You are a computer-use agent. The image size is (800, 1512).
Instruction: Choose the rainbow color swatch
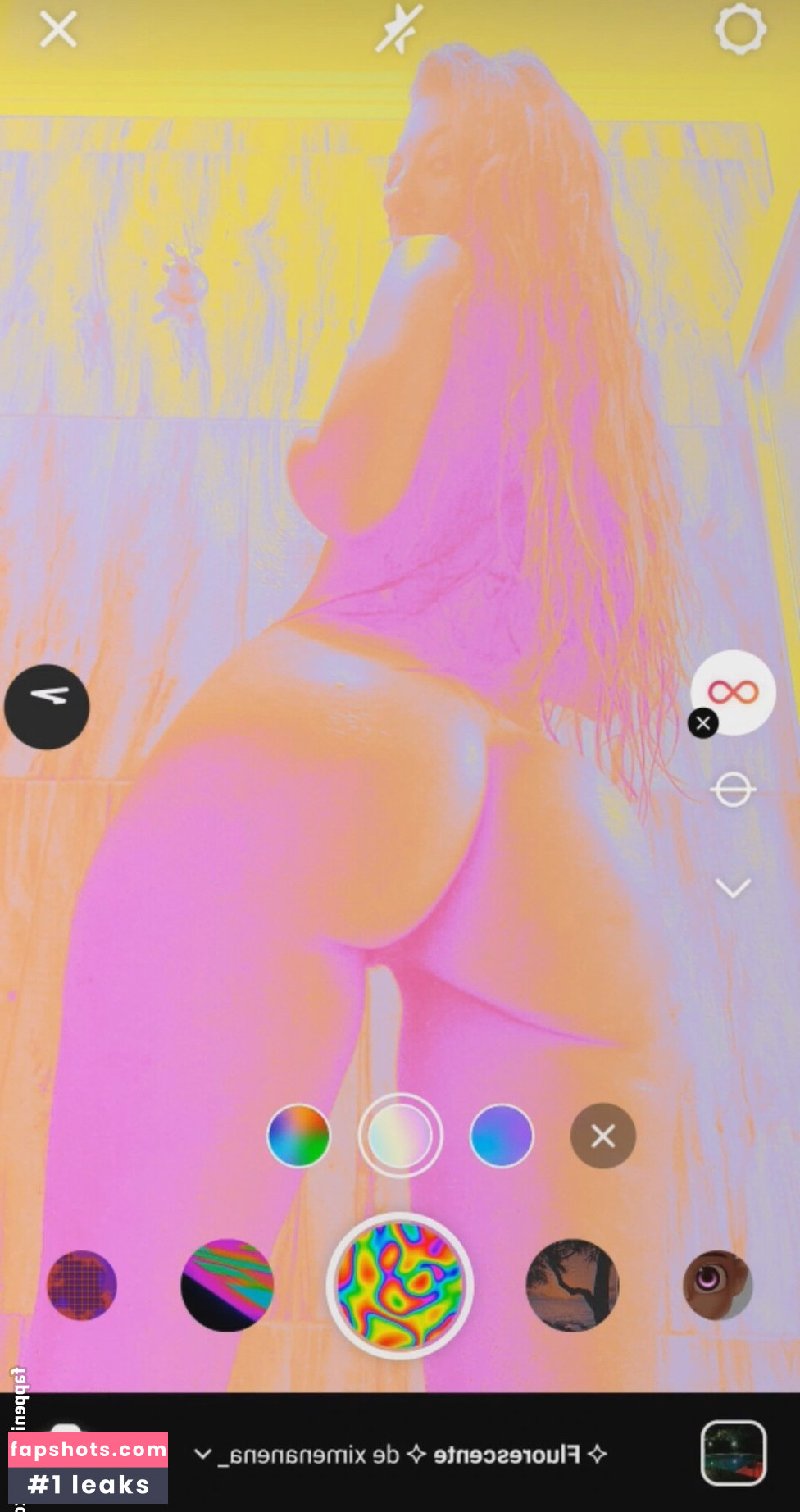click(298, 1136)
